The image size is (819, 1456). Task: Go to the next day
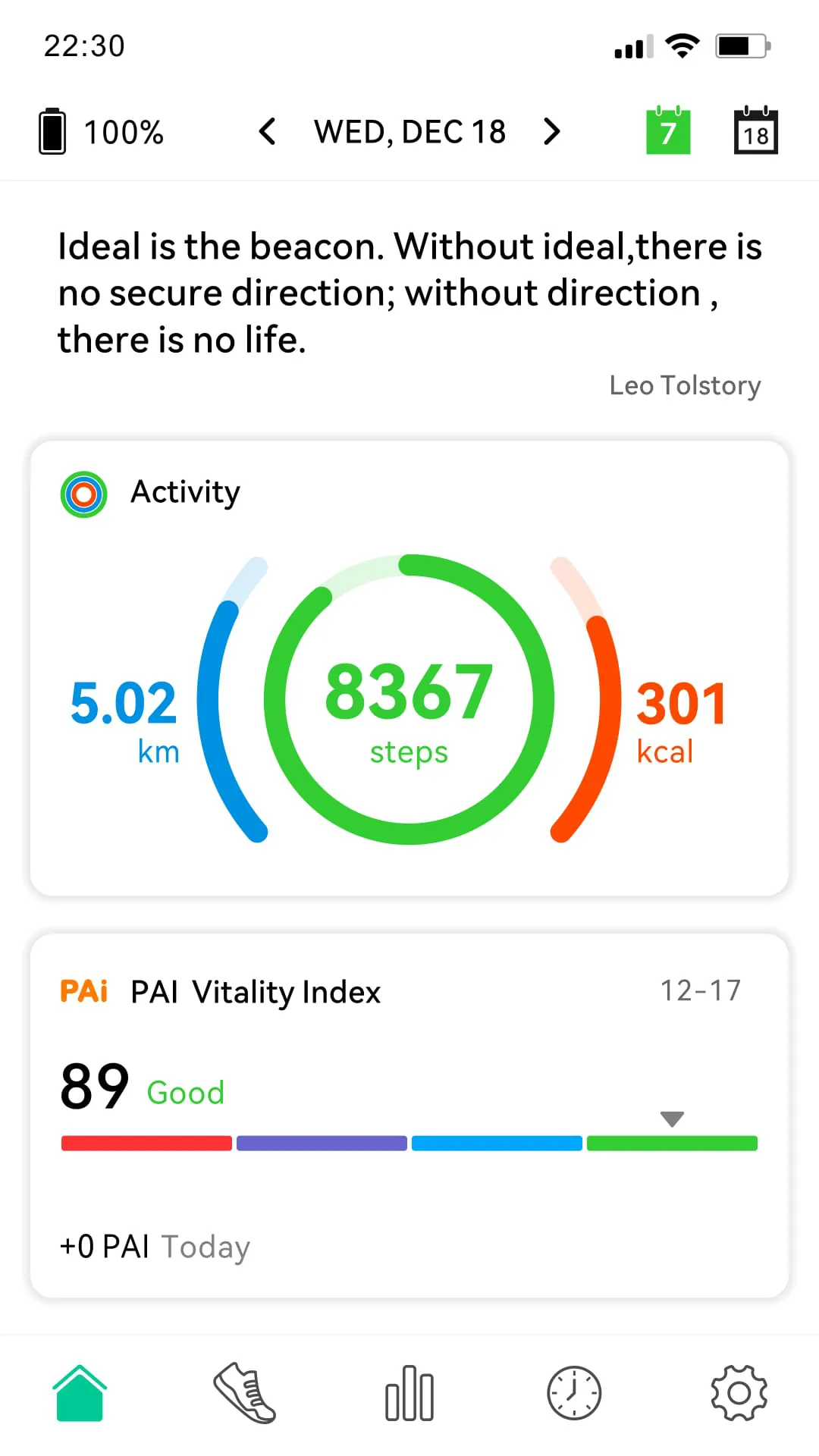point(552,131)
